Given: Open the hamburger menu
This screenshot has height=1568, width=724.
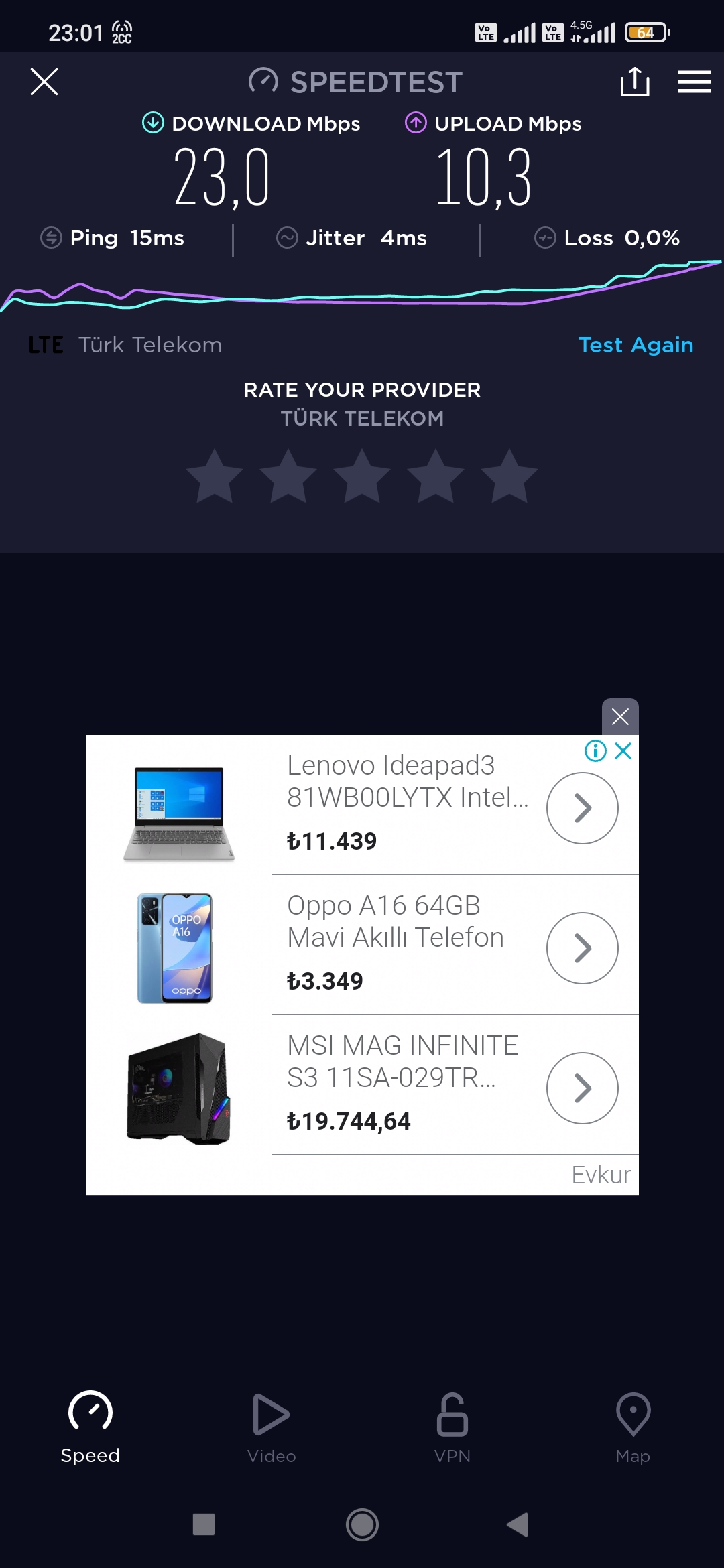Looking at the screenshot, I should pos(694,82).
